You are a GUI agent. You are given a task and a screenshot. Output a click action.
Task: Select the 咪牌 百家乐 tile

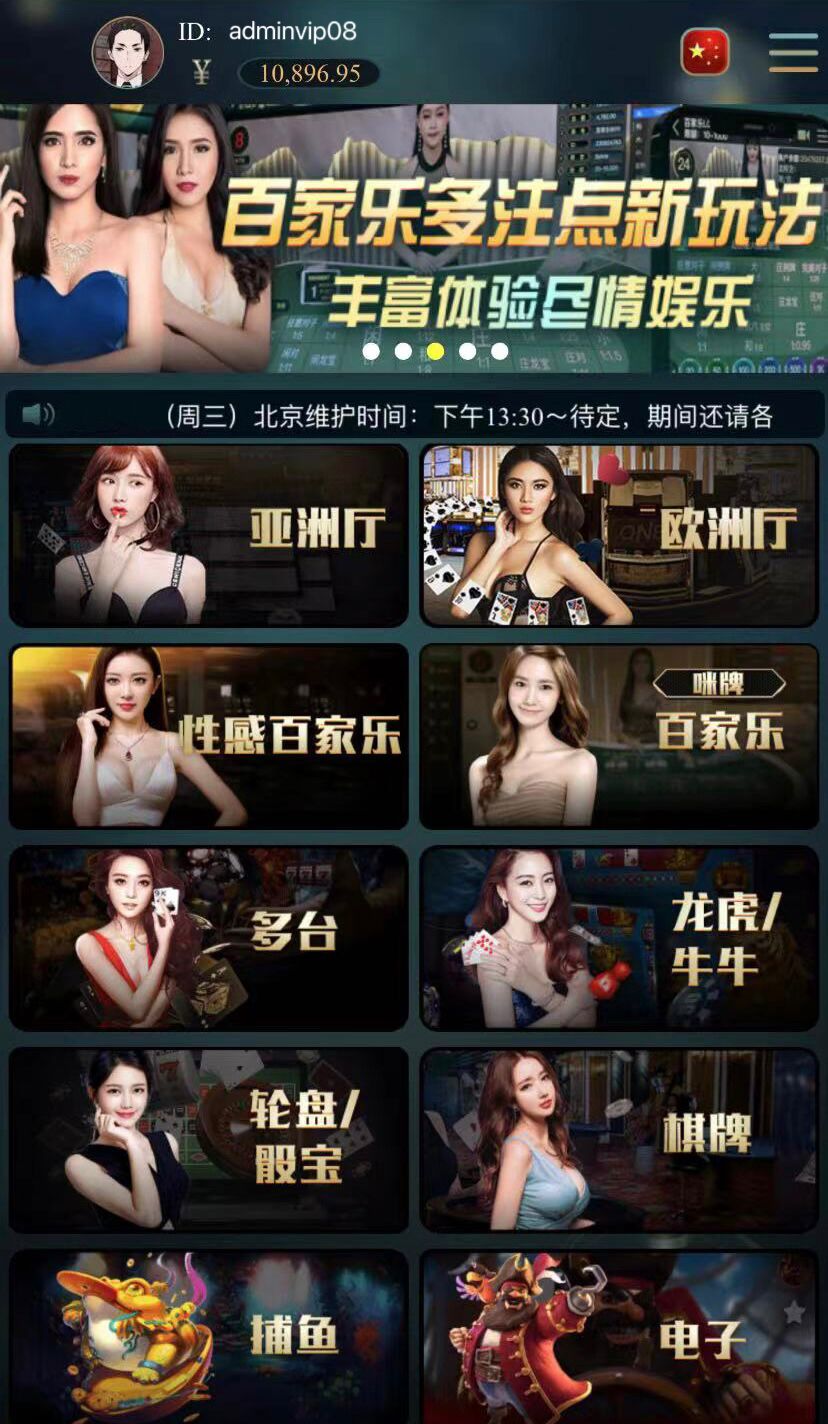tap(619, 736)
